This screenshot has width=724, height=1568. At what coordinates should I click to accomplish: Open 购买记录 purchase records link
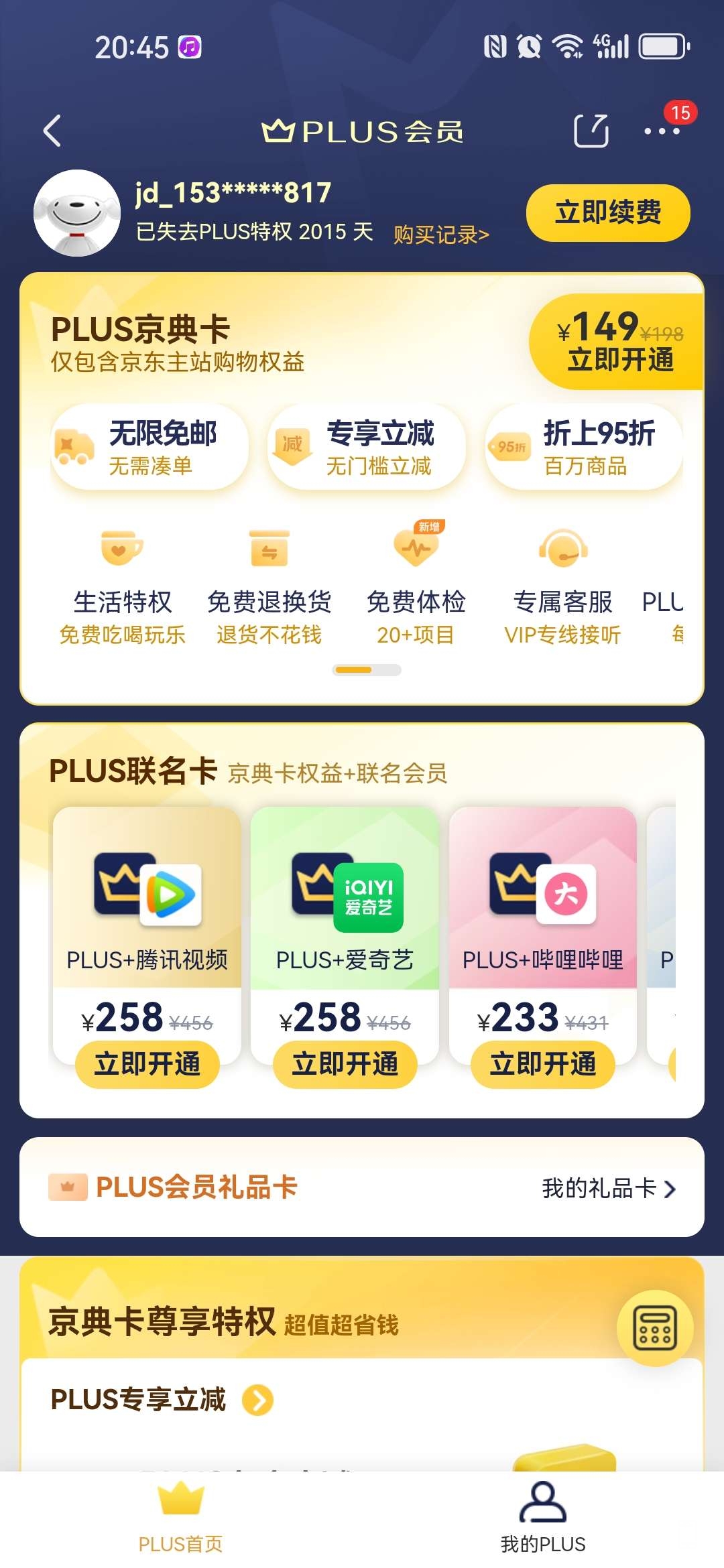[x=441, y=235]
